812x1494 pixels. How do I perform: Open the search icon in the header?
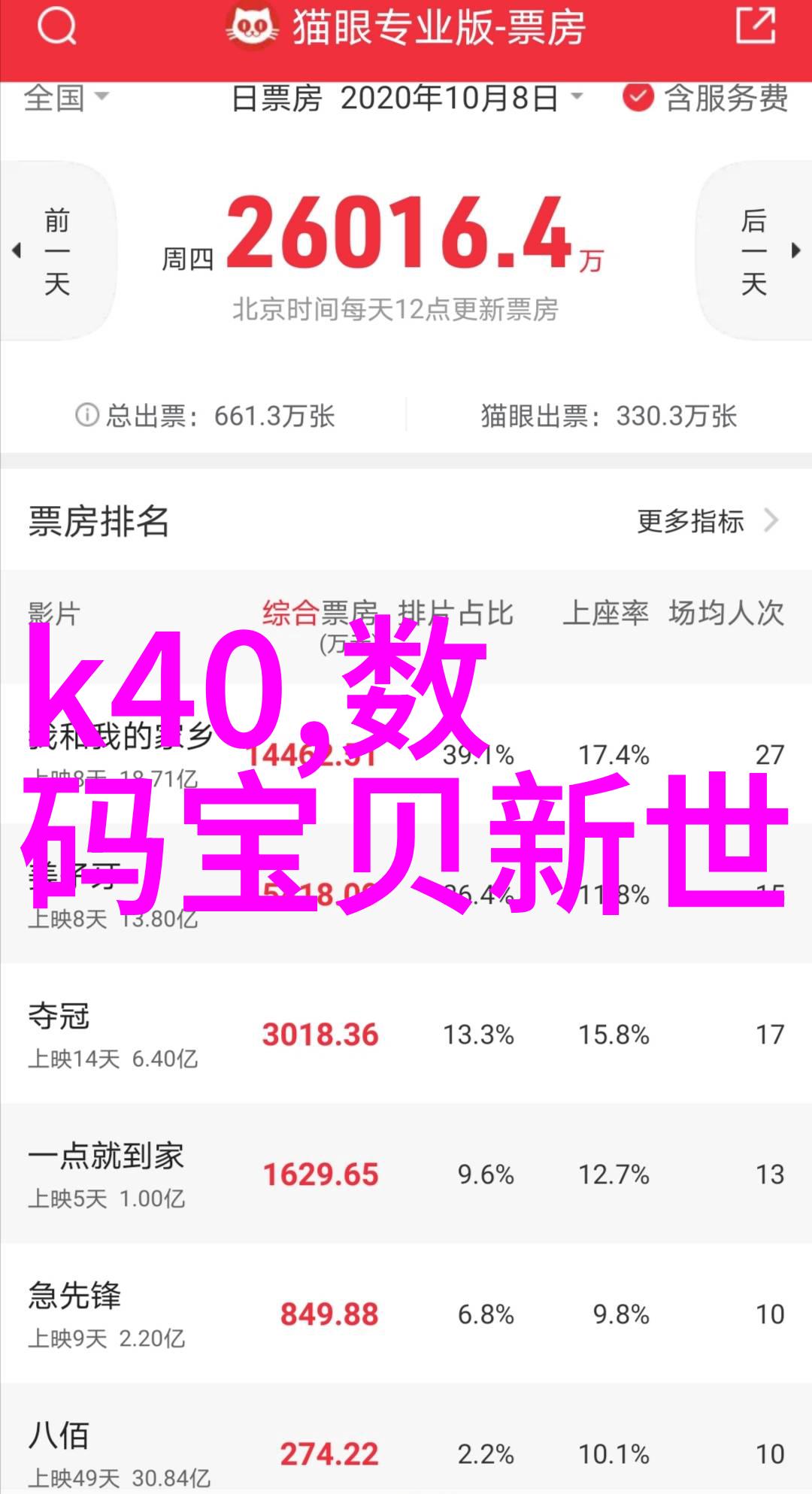pyautogui.click(x=56, y=28)
